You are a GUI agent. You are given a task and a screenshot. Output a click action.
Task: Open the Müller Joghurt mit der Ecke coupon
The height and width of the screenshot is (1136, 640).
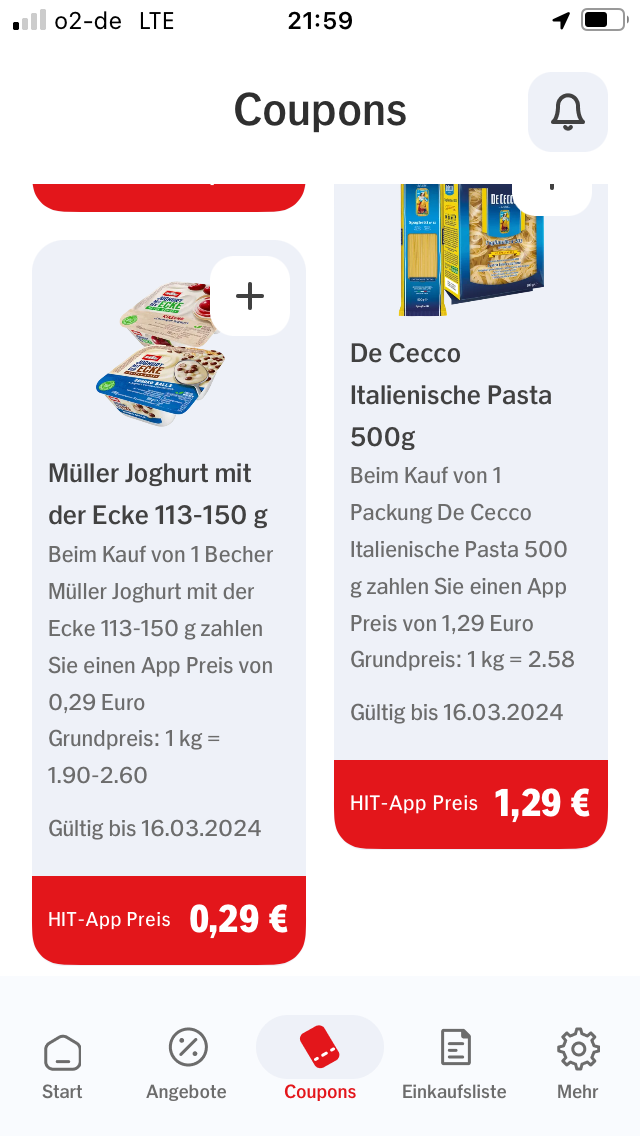pos(169,602)
